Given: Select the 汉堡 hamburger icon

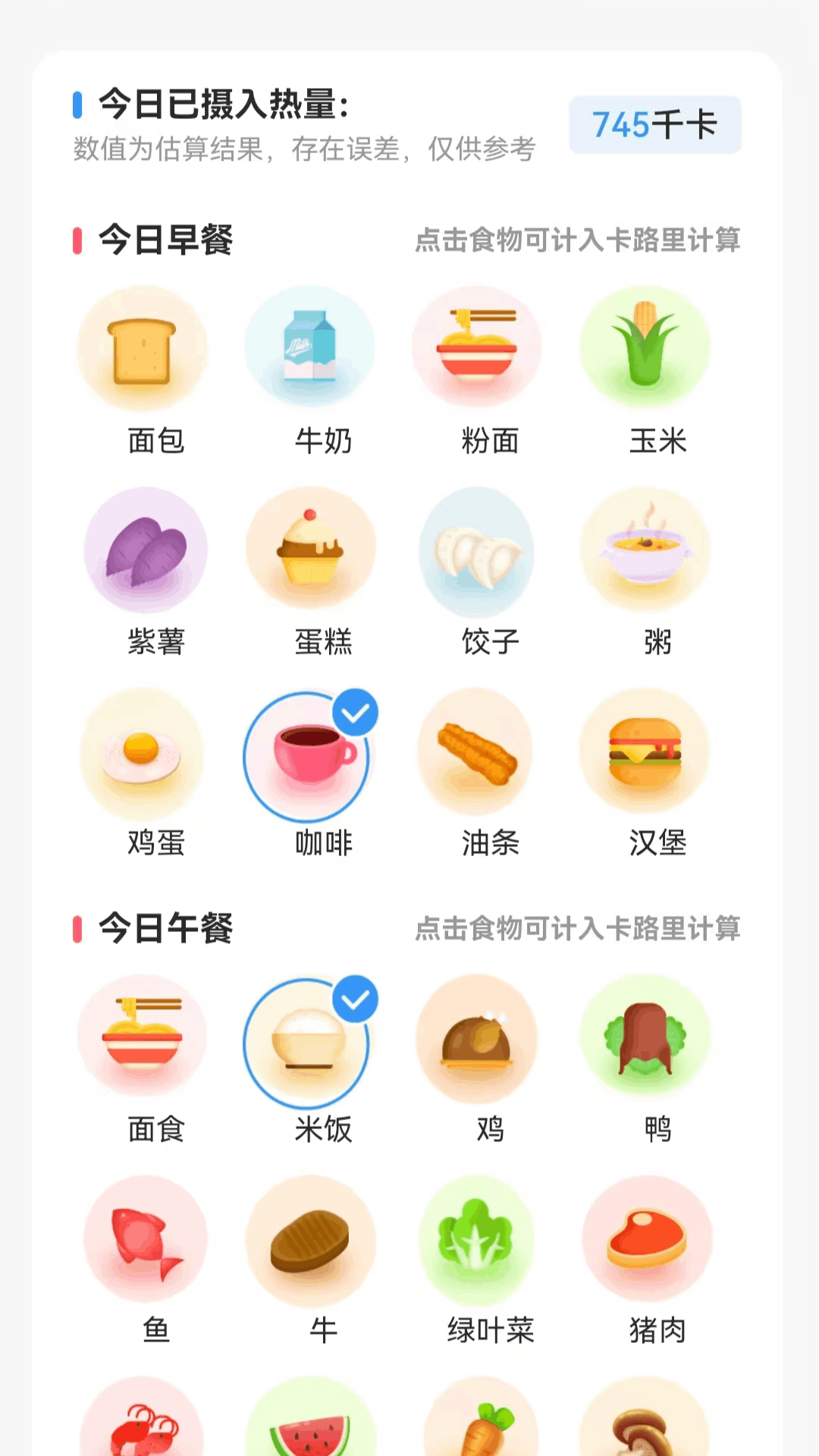Looking at the screenshot, I should coord(645,755).
